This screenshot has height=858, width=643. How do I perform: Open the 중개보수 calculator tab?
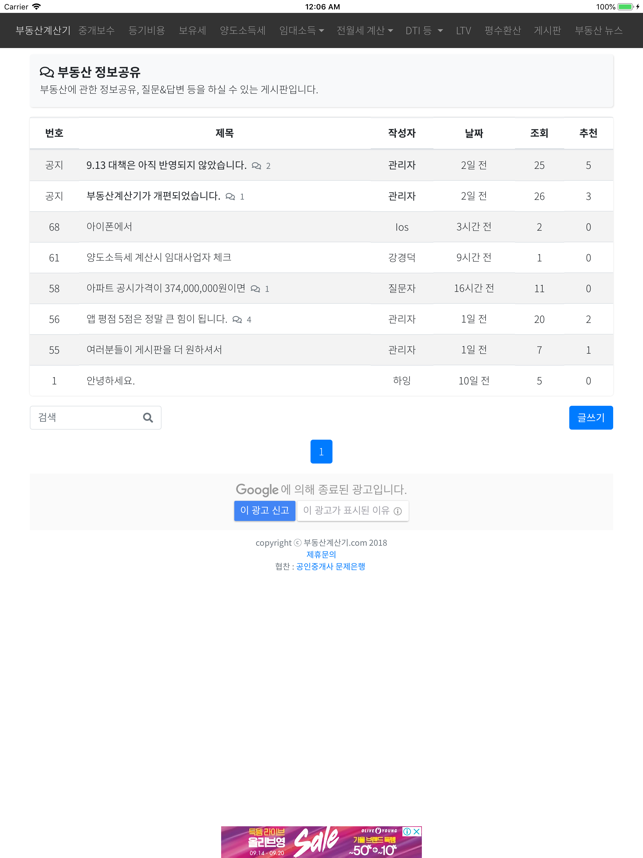97,31
